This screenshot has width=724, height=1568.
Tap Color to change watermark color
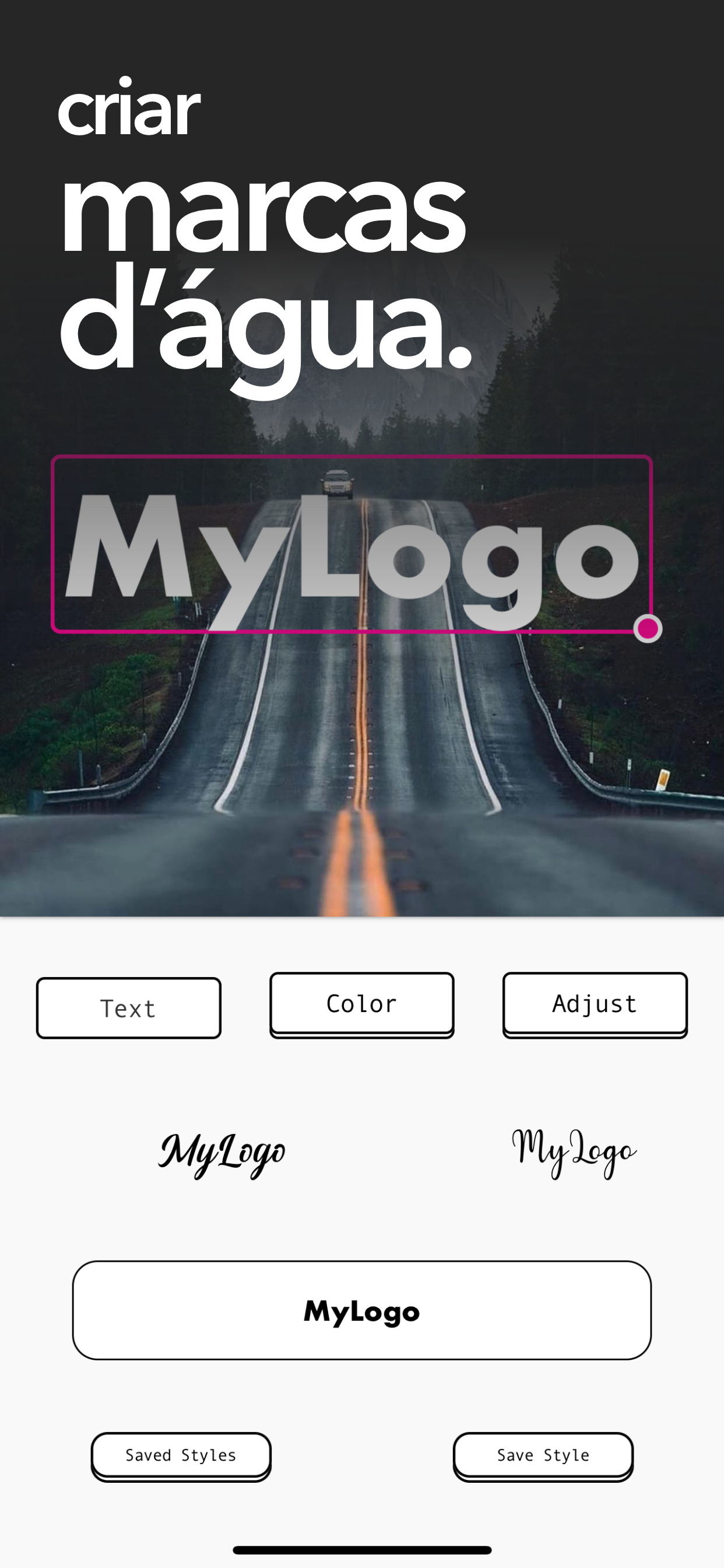pyautogui.click(x=361, y=1003)
